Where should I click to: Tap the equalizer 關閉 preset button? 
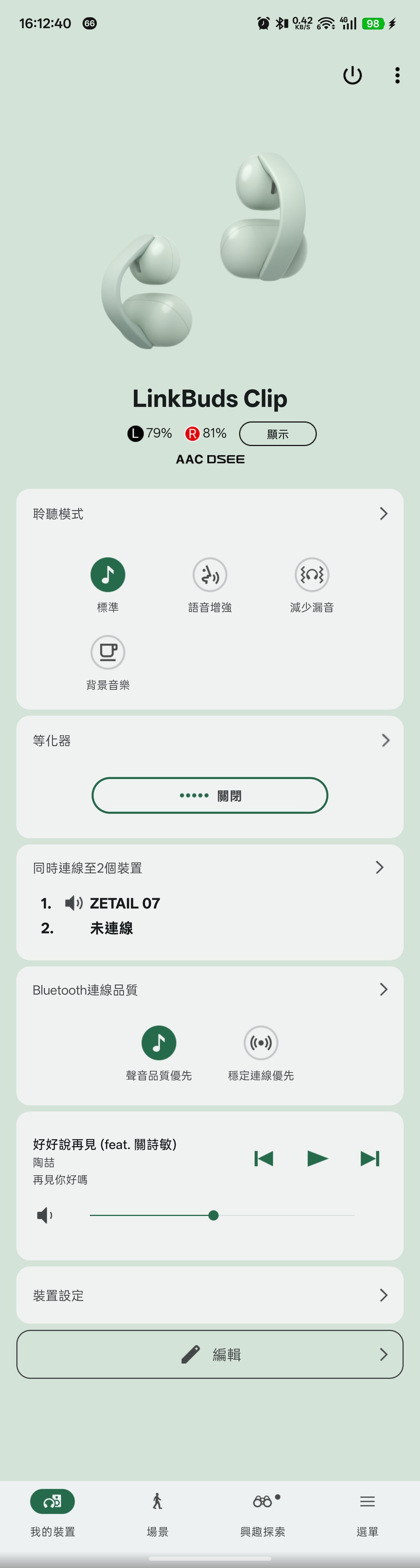(210, 796)
